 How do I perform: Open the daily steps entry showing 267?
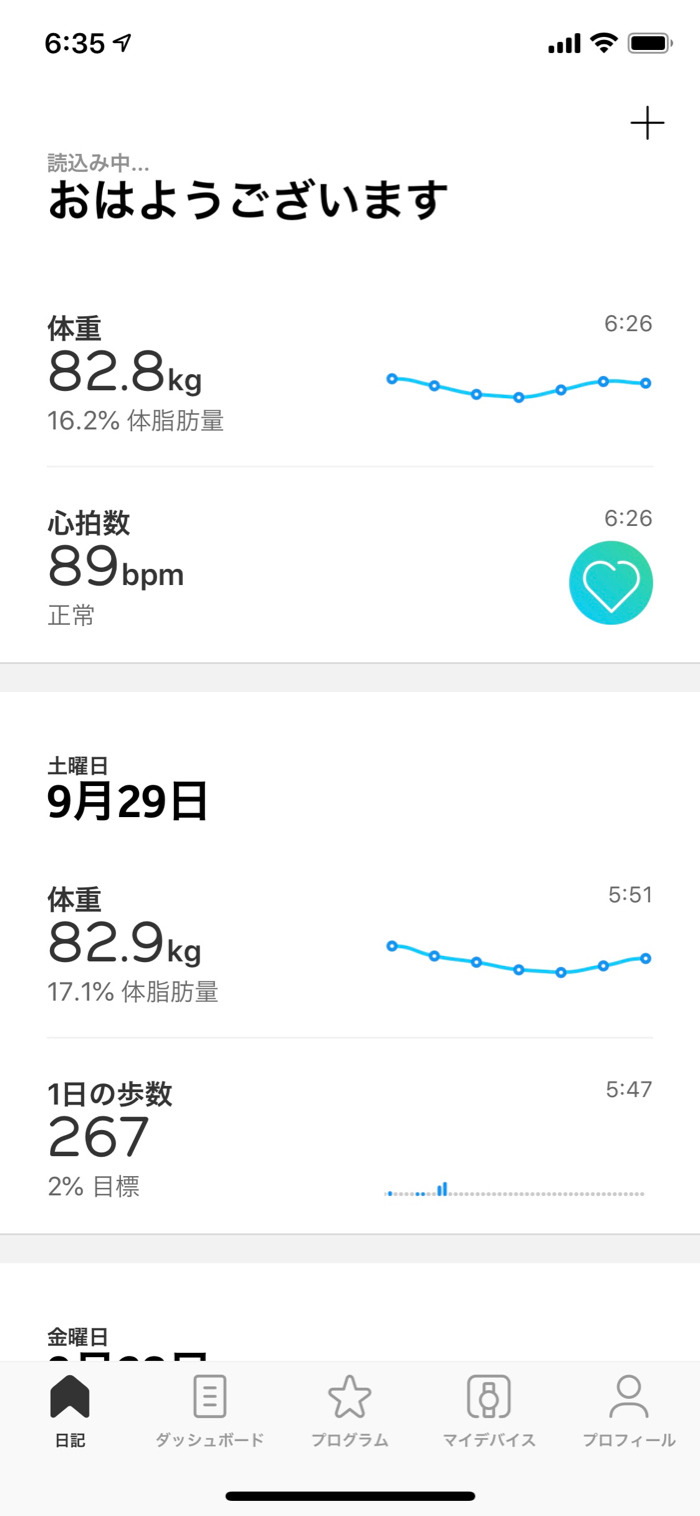point(350,1136)
